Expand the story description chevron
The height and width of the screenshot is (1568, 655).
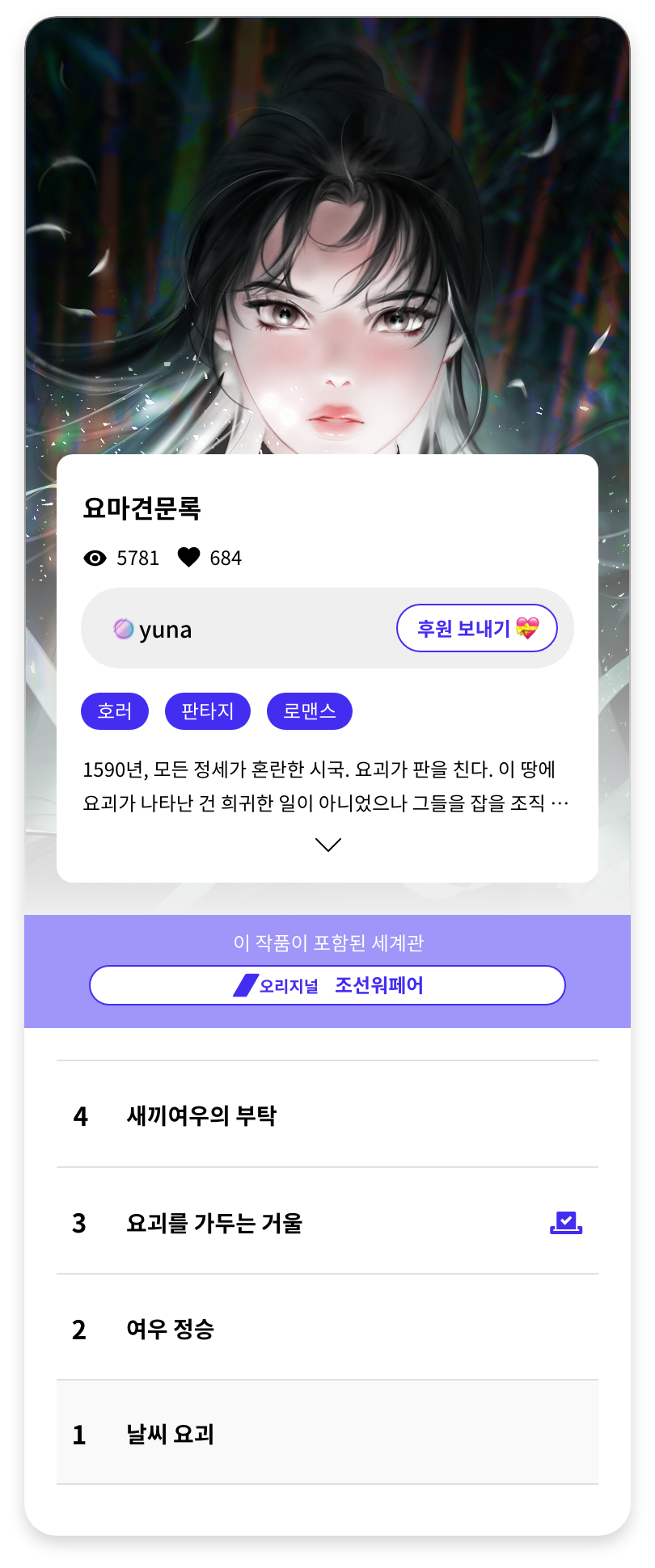(x=327, y=845)
